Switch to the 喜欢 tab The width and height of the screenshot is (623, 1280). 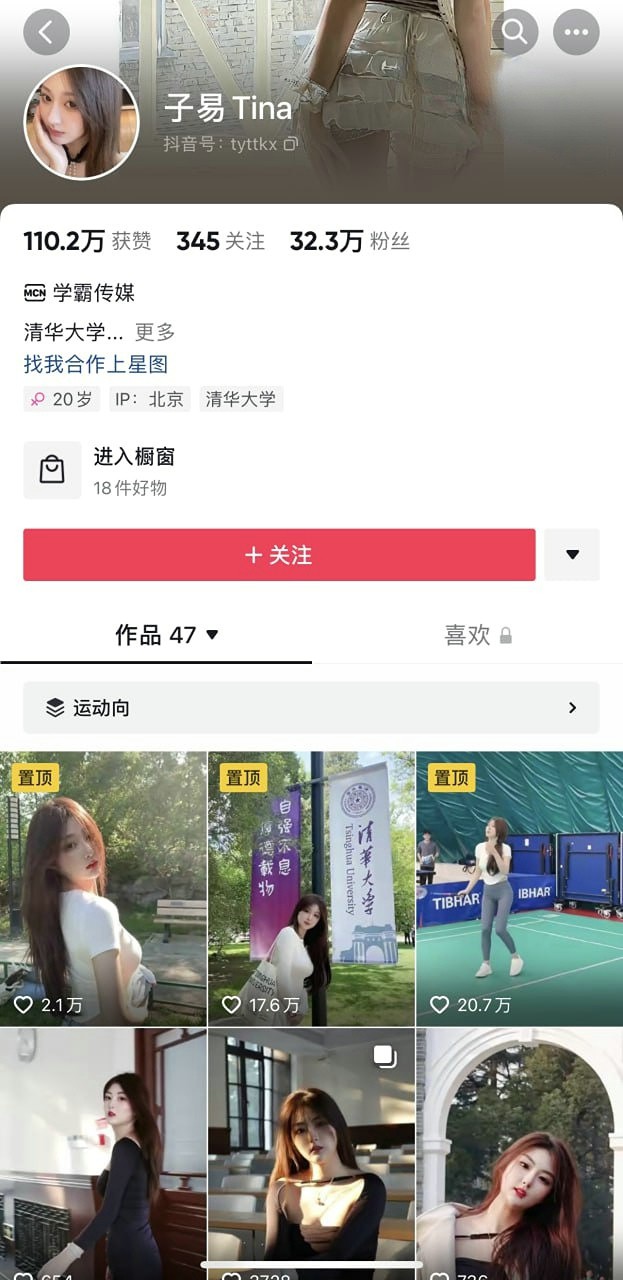[467, 635]
